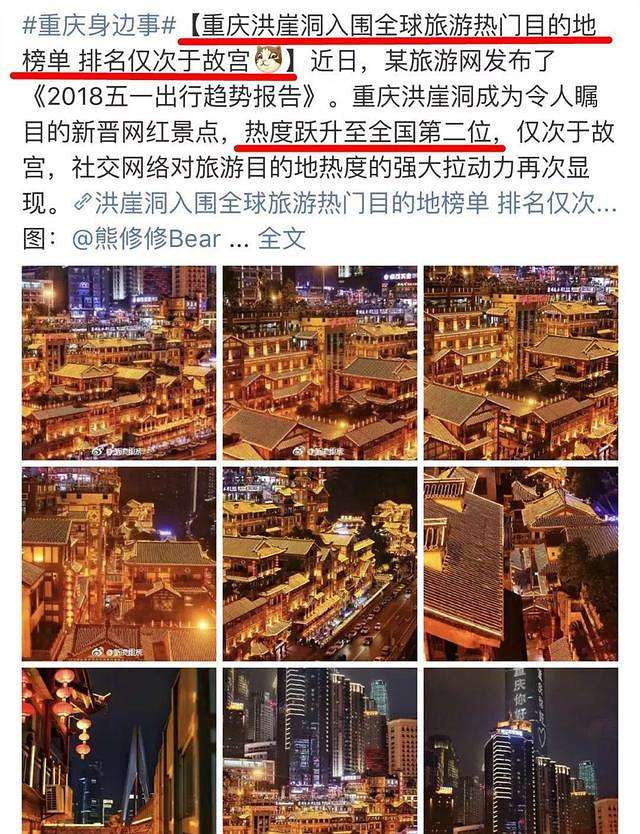Expand the post with 全文
This screenshot has width=640, height=834.
pyautogui.click(x=281, y=239)
